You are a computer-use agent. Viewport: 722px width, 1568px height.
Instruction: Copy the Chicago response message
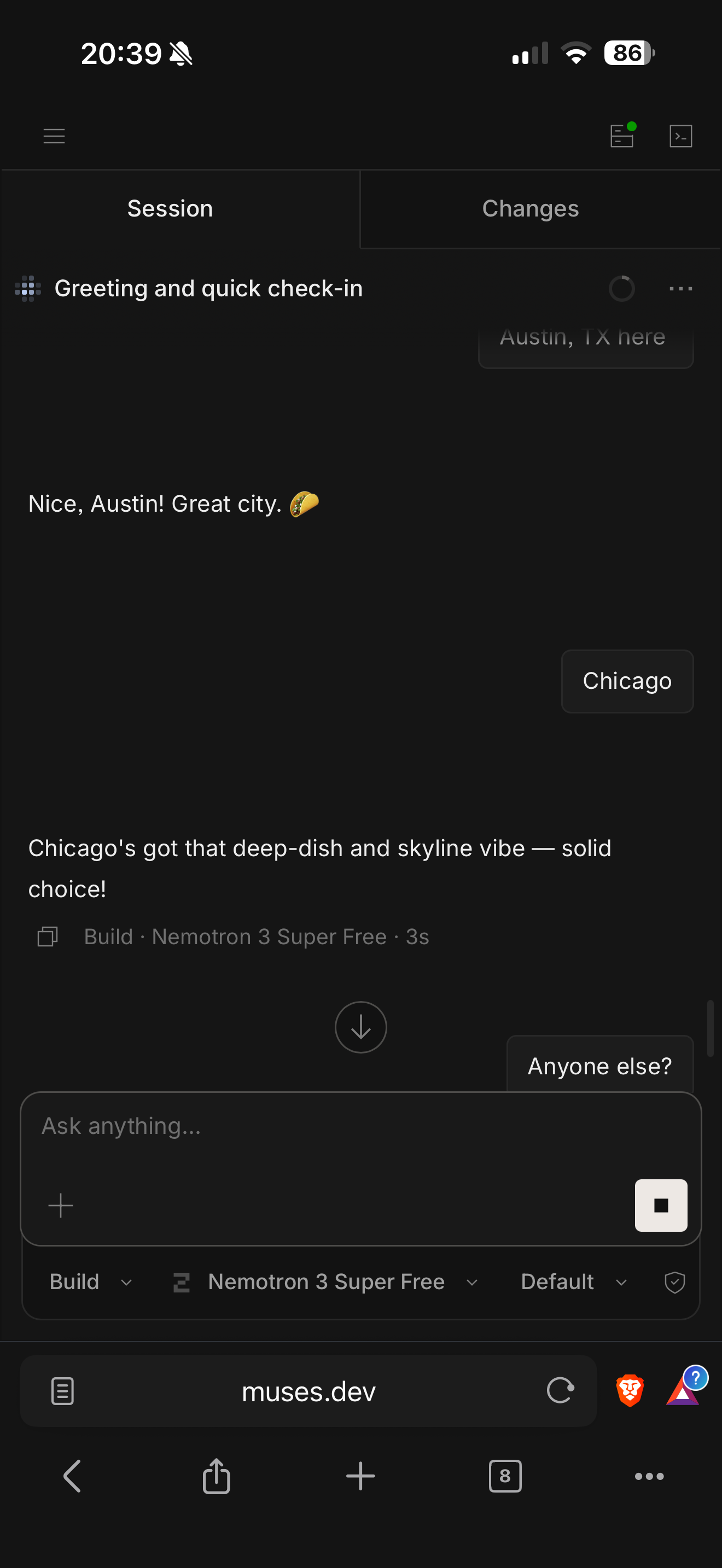(47, 937)
